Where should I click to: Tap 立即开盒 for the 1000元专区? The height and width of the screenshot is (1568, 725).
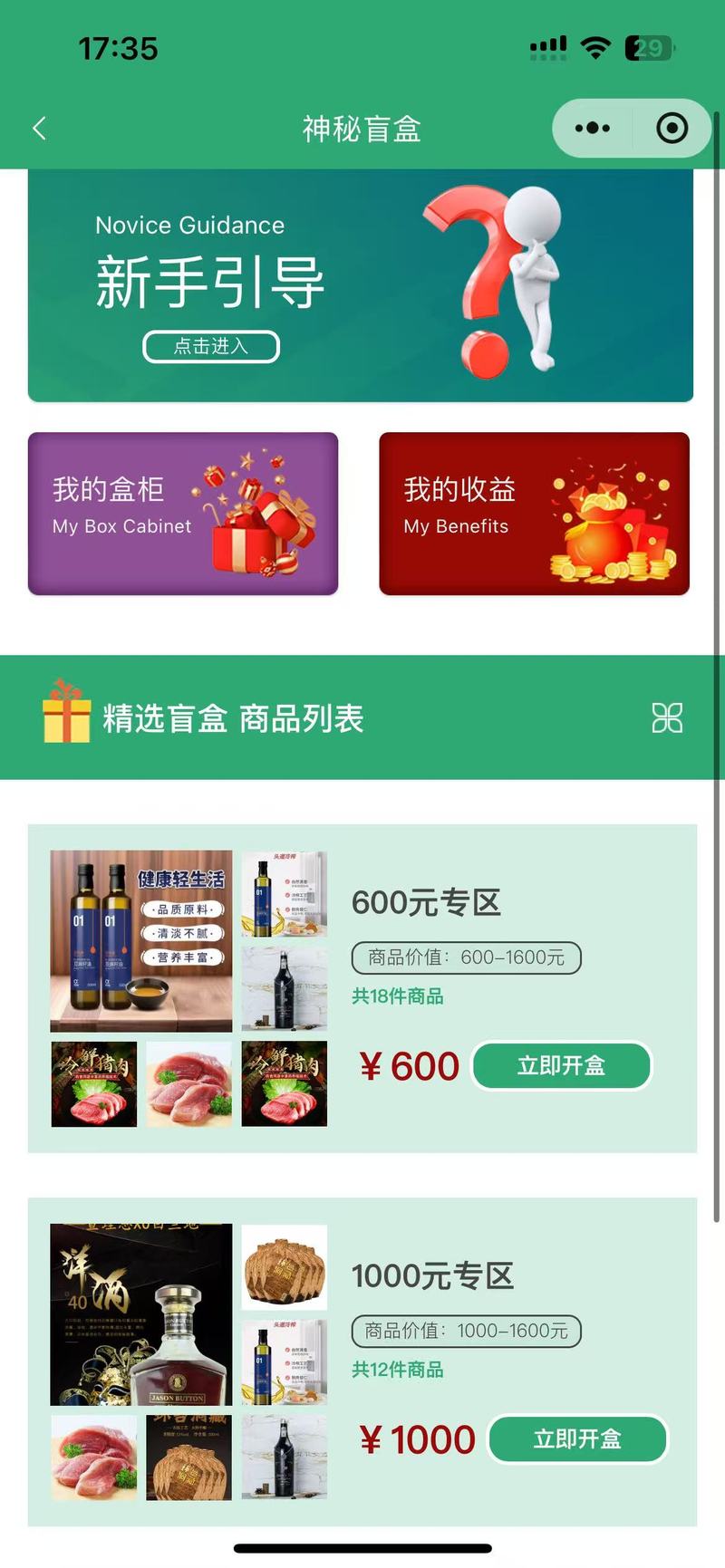[x=577, y=1439]
